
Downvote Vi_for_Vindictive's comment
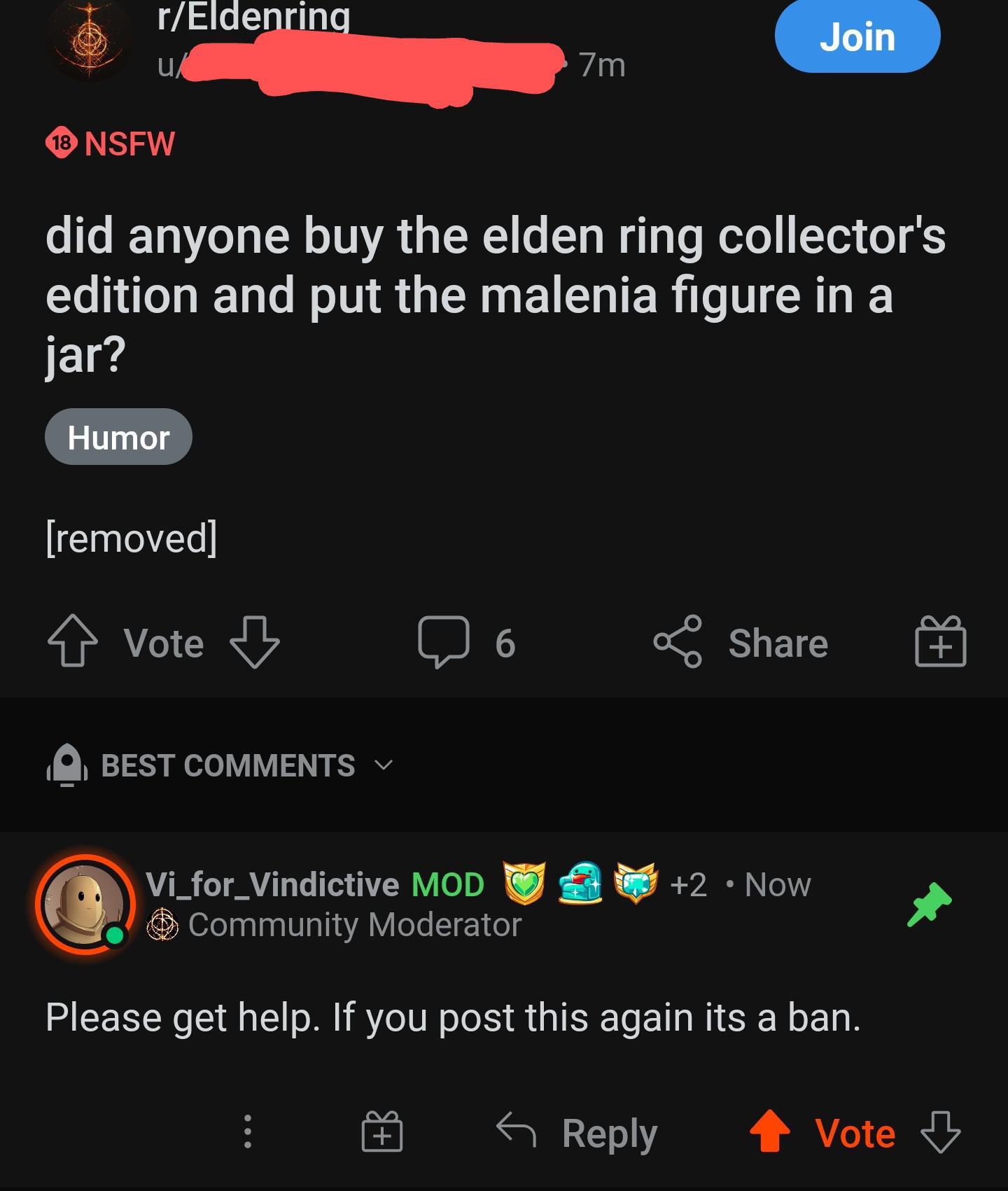tap(940, 1132)
